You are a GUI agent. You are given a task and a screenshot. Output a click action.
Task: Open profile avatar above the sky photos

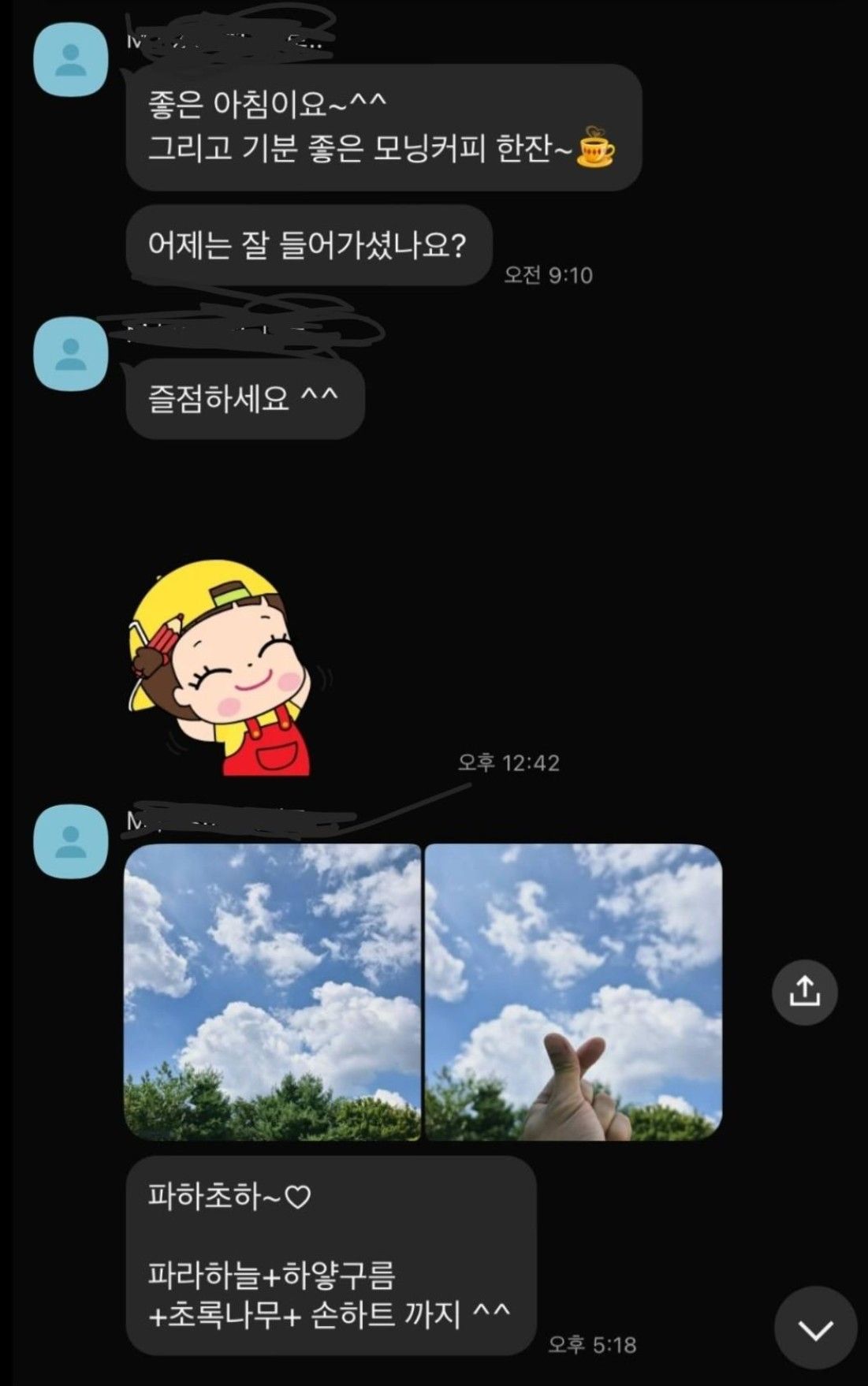(71, 840)
